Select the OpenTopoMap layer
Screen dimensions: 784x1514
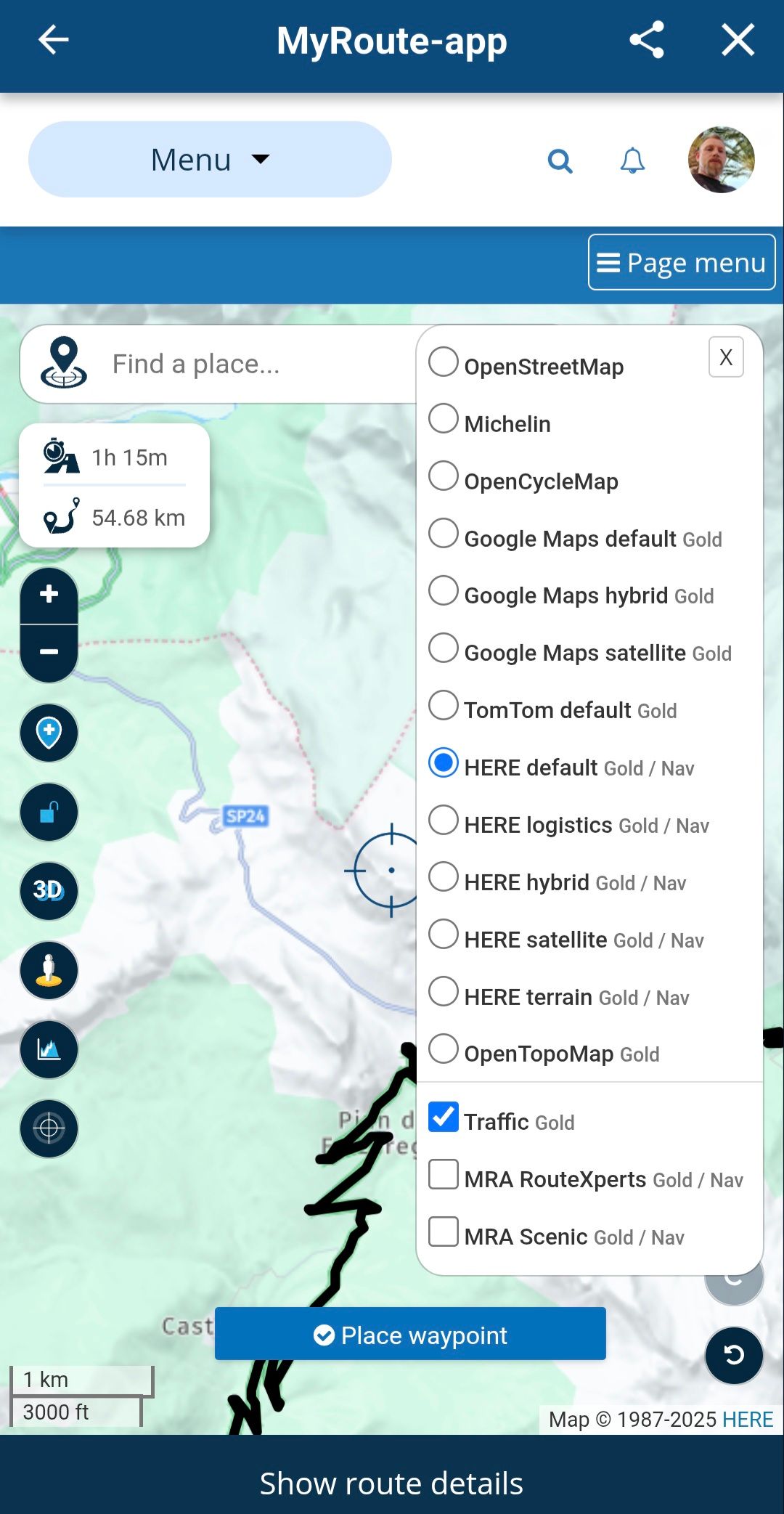click(x=444, y=1049)
